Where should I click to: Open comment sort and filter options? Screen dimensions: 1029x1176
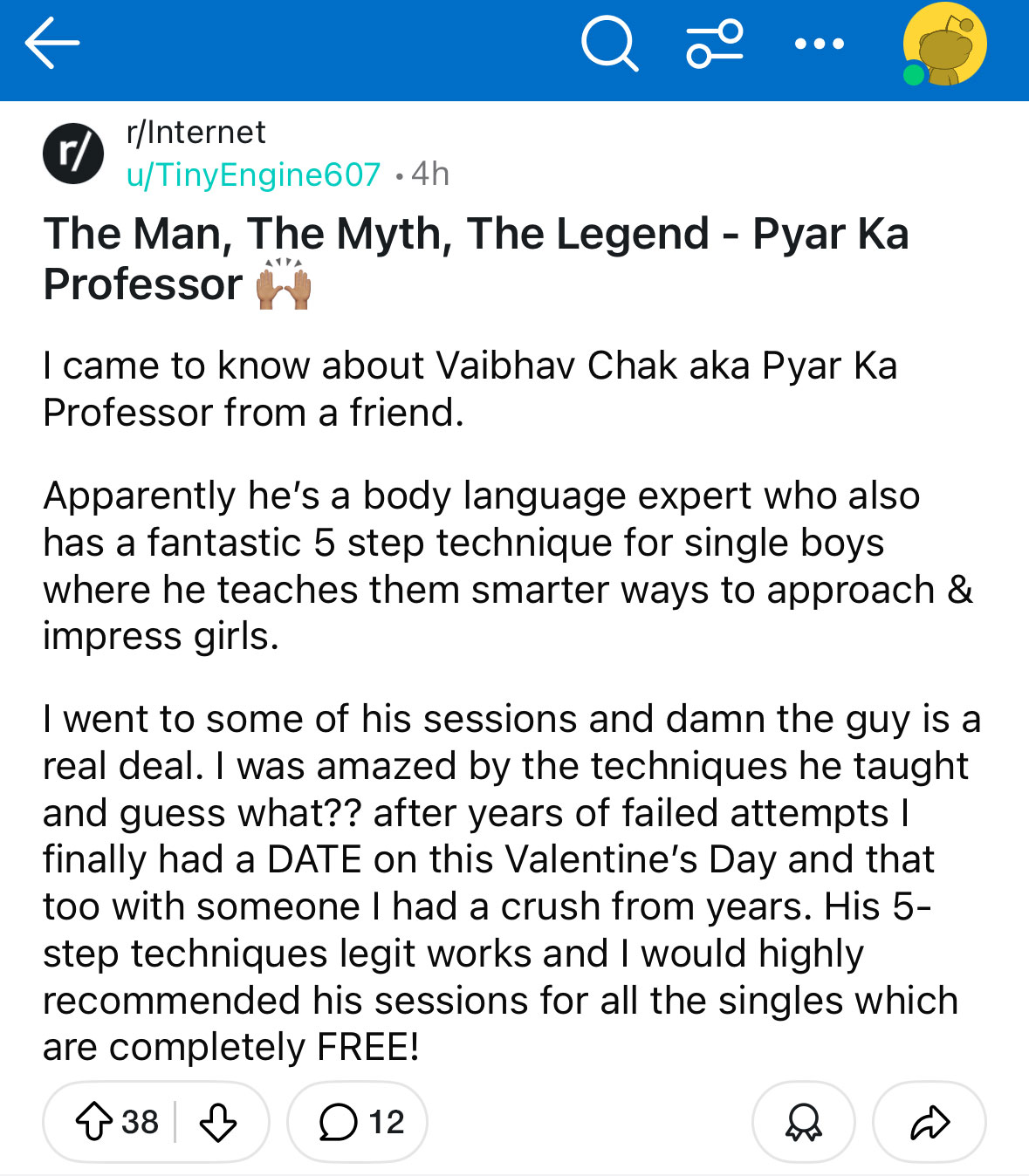(715, 44)
